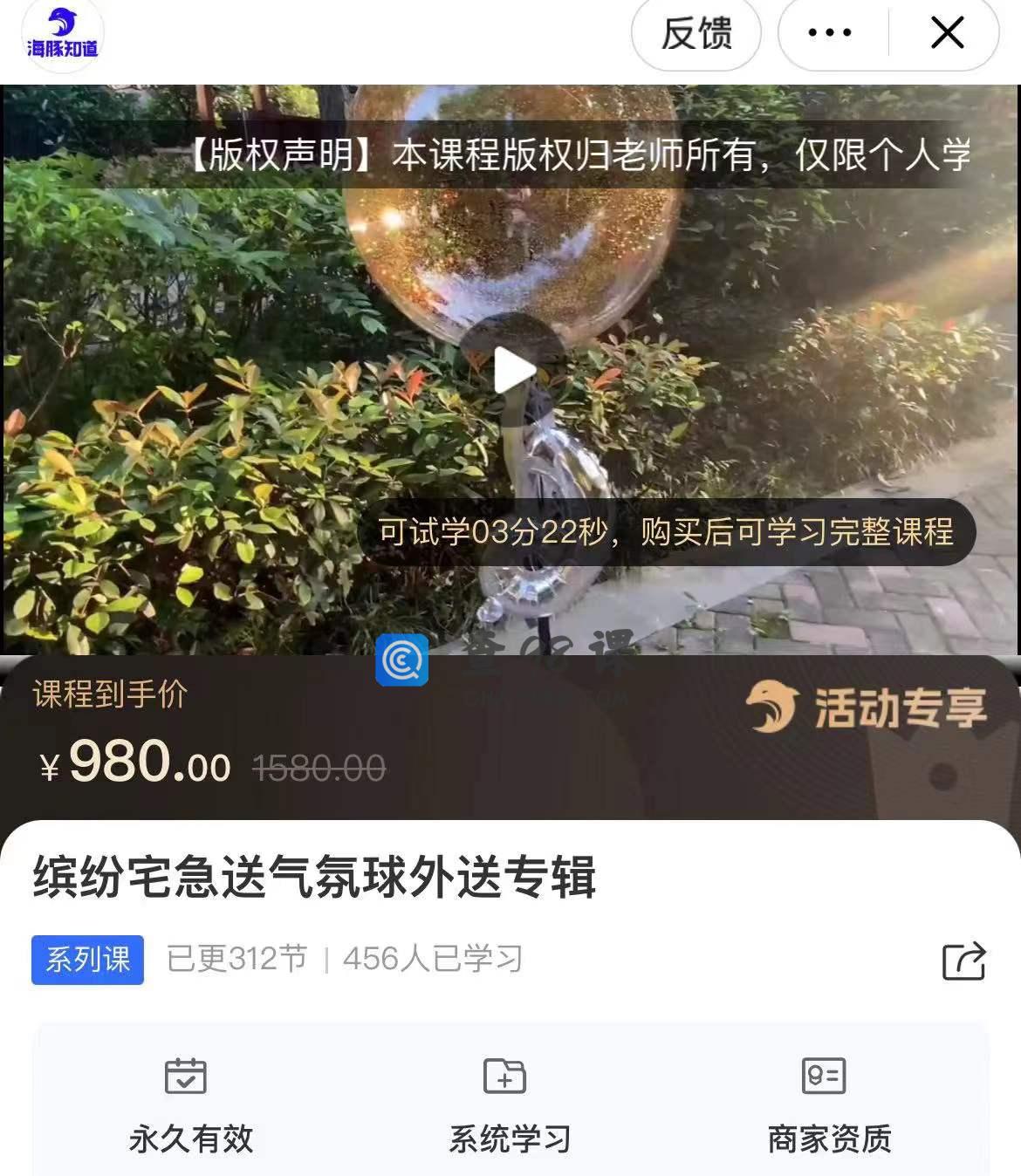Tap the 反馈 feedback button
The width and height of the screenshot is (1021, 1176).
696,34
